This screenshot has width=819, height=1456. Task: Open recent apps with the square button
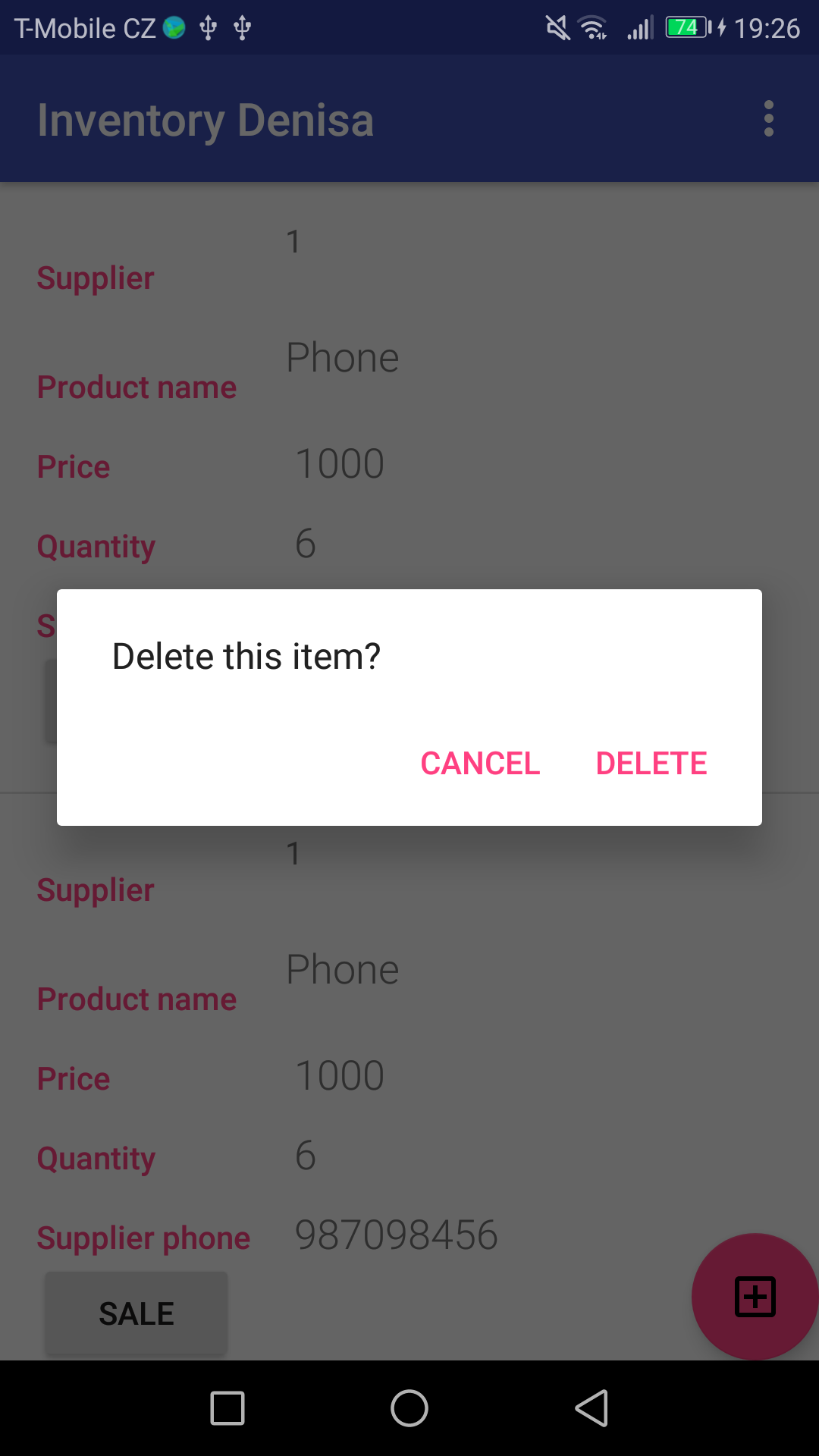point(225,1409)
